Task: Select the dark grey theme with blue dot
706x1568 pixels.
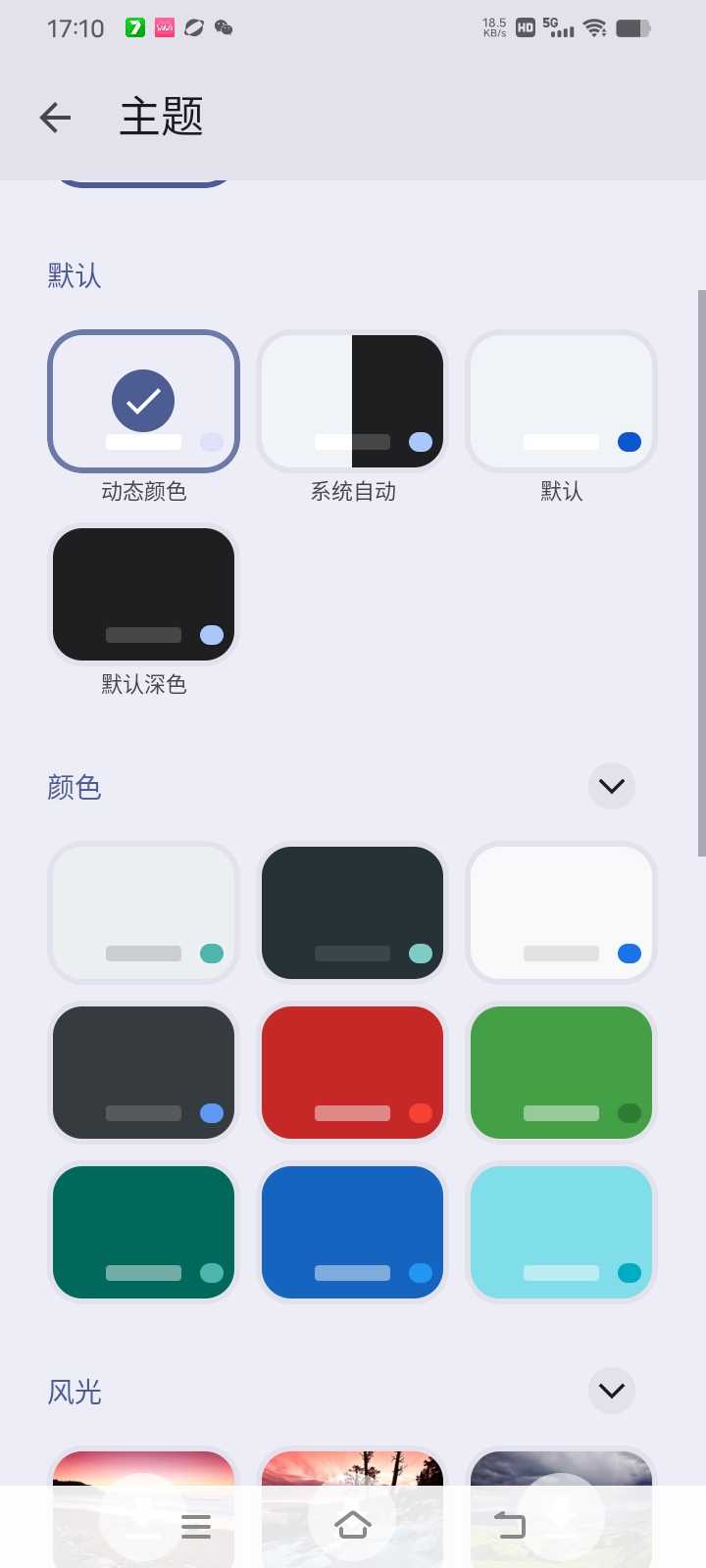Action: (x=143, y=1072)
